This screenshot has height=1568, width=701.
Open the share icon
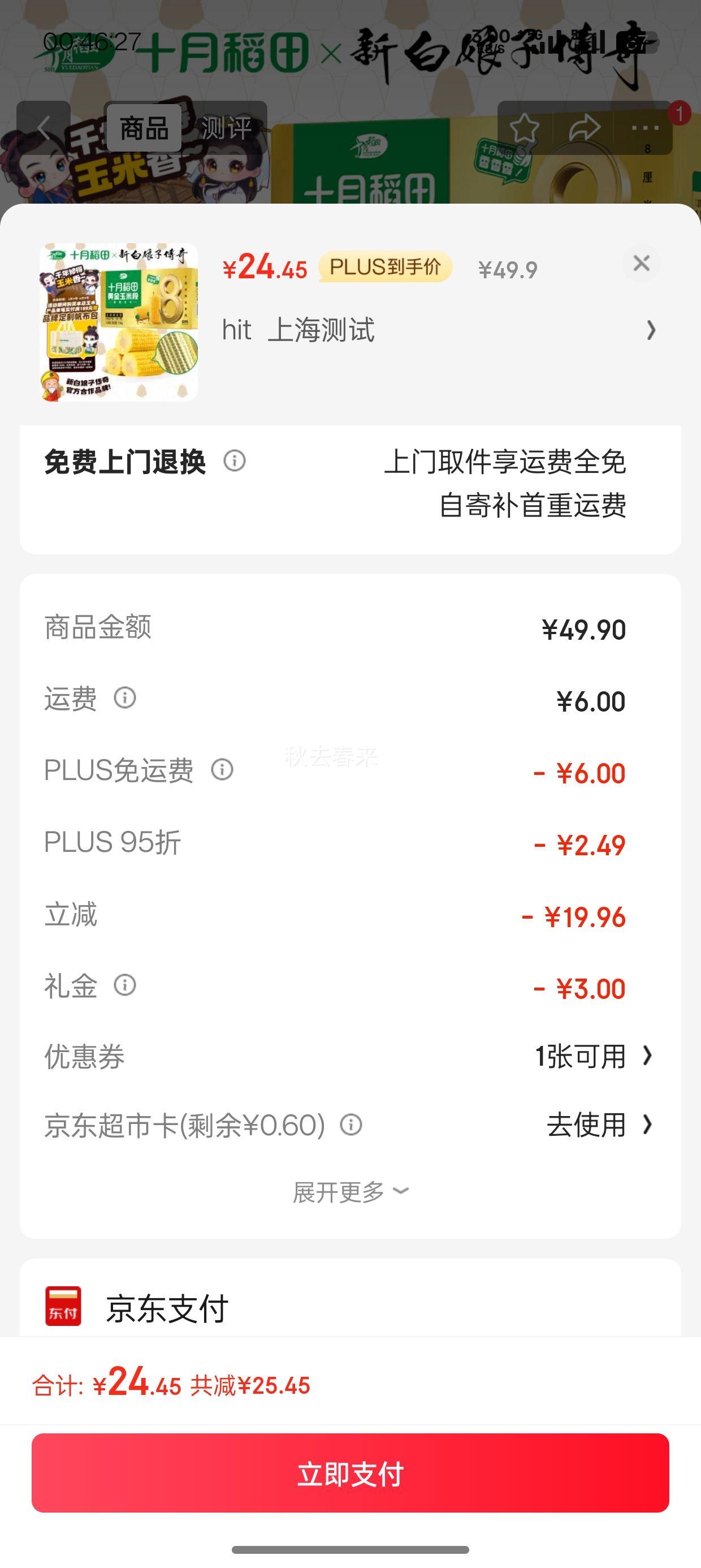(x=584, y=128)
